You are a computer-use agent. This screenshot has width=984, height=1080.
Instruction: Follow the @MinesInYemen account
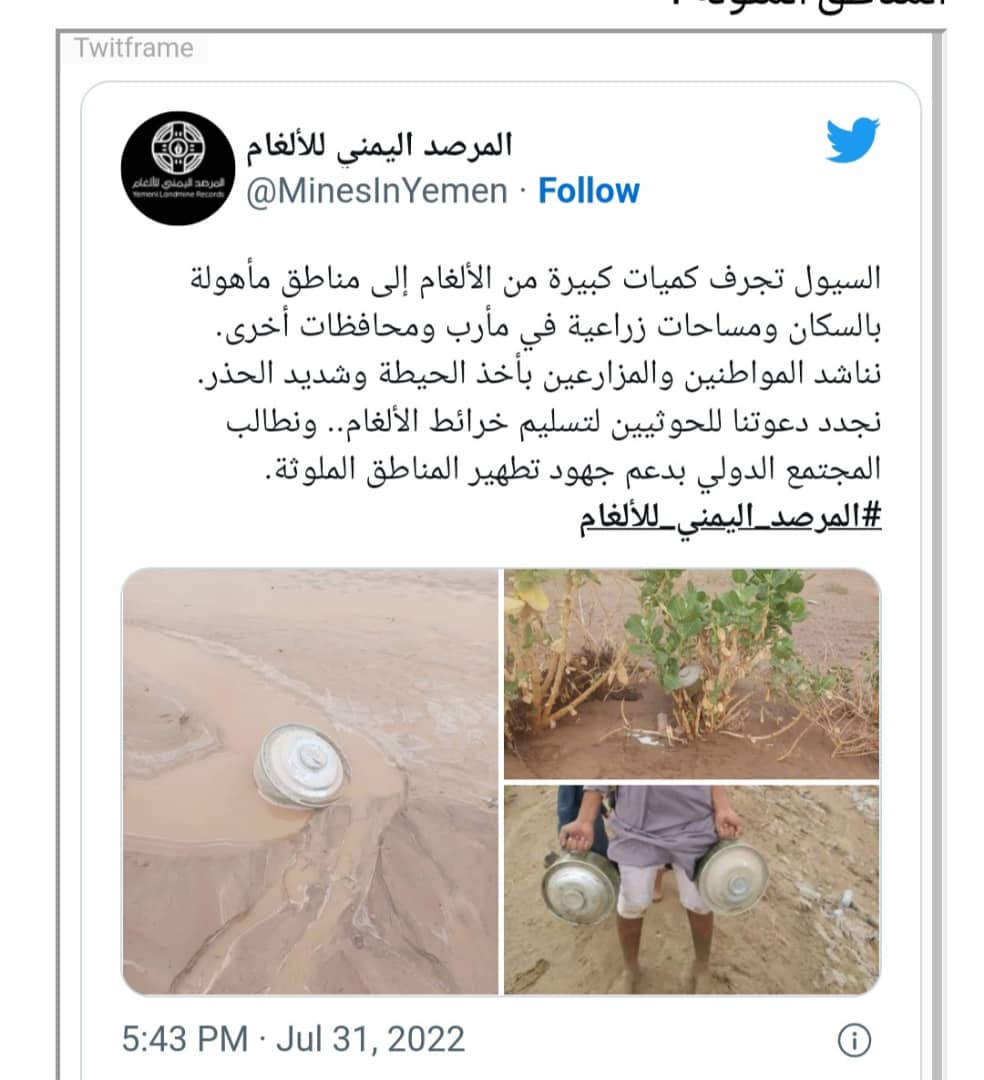tap(588, 191)
